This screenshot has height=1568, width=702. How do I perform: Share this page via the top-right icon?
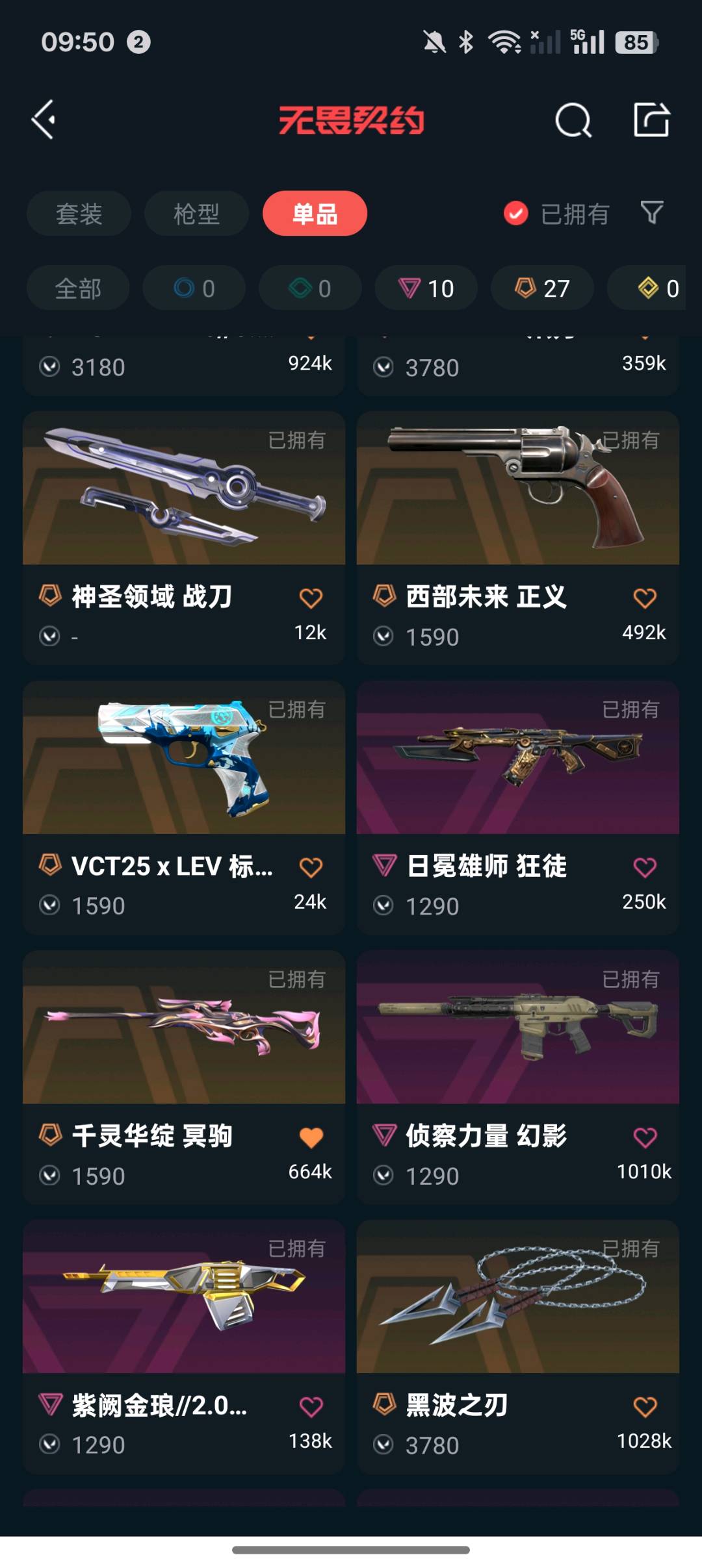coord(651,120)
